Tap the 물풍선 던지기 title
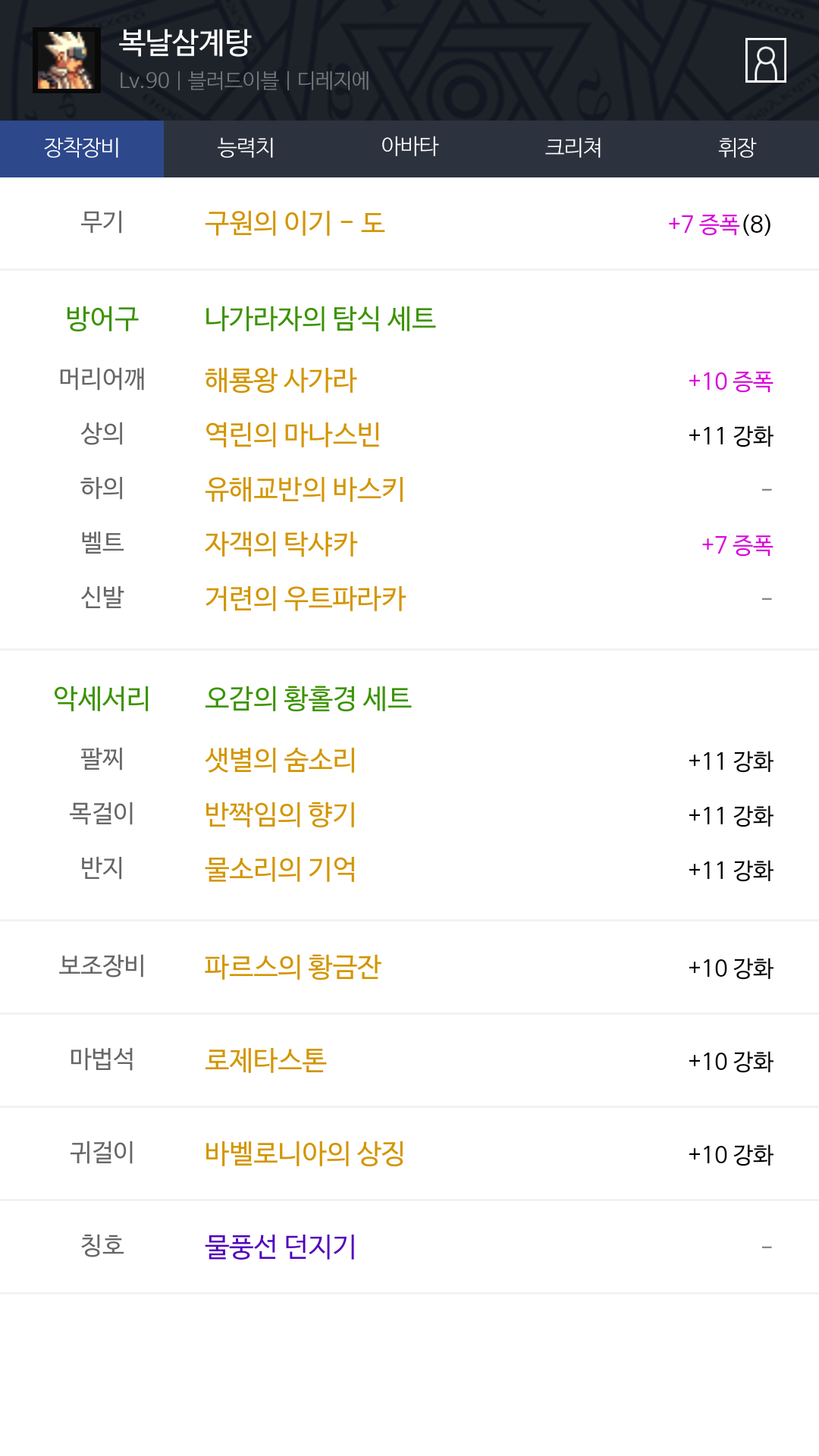Screen dimensions: 819x1456 [281, 1247]
